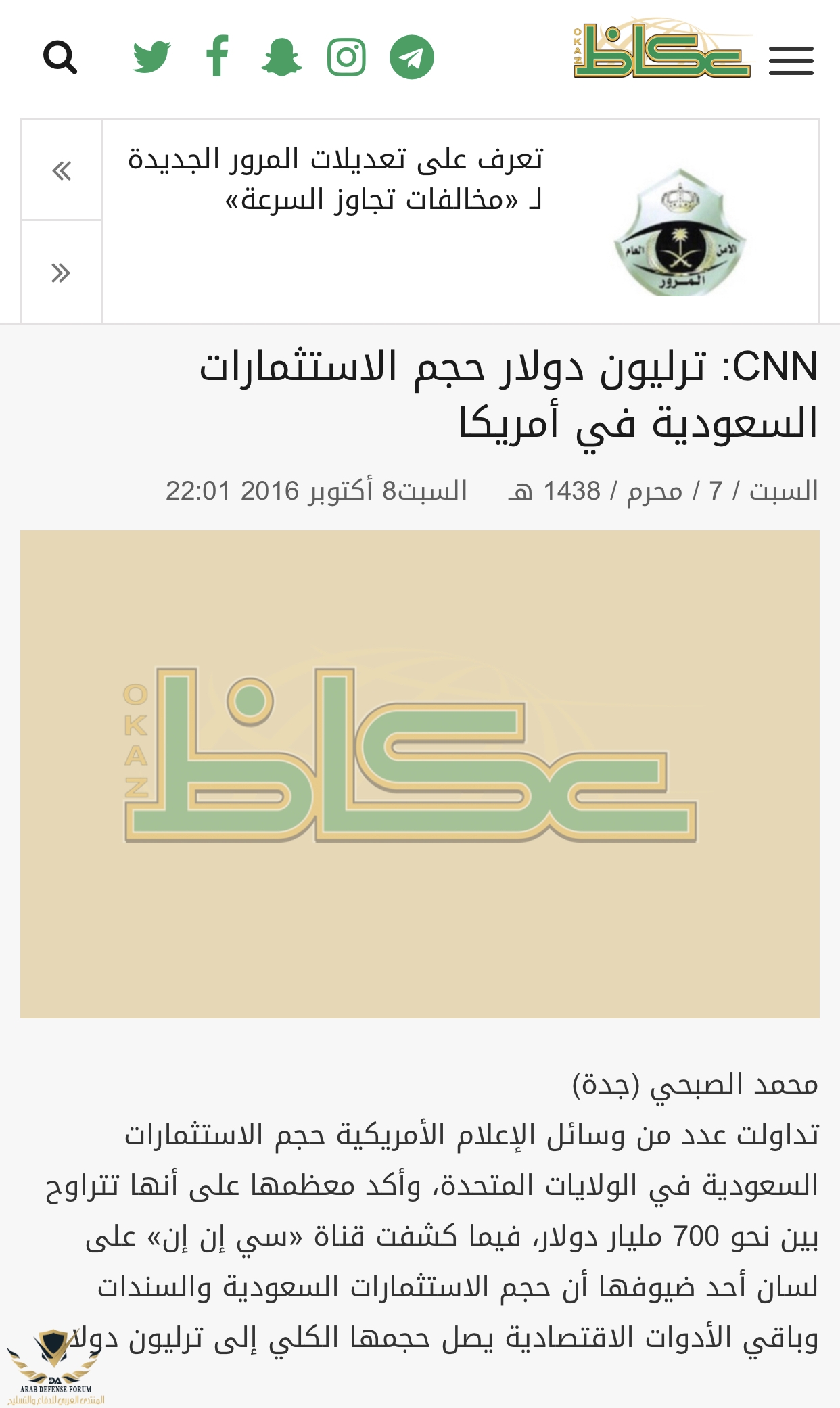Open the traffic department badge thumbnail
The height and width of the screenshot is (1408, 840).
(x=680, y=231)
